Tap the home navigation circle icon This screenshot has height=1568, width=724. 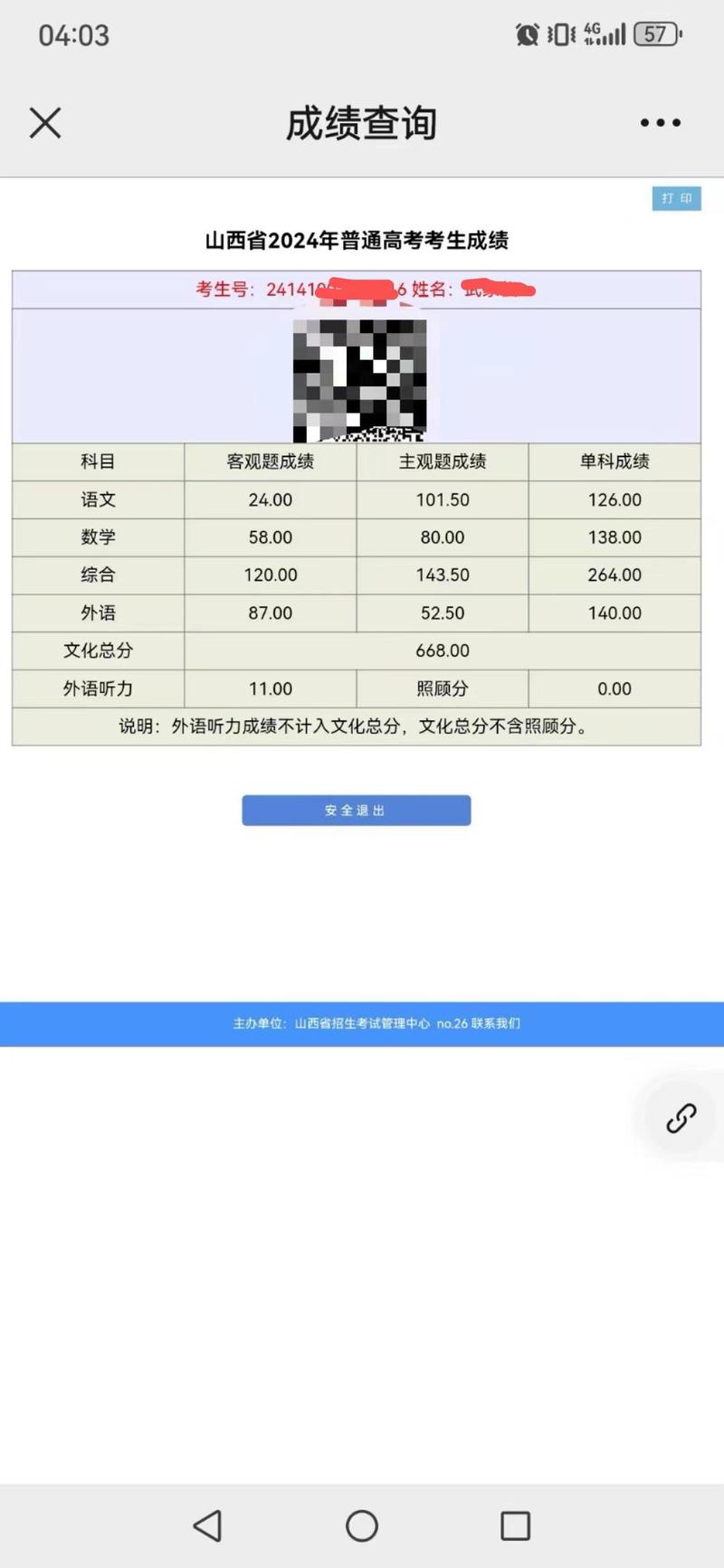click(x=362, y=1525)
